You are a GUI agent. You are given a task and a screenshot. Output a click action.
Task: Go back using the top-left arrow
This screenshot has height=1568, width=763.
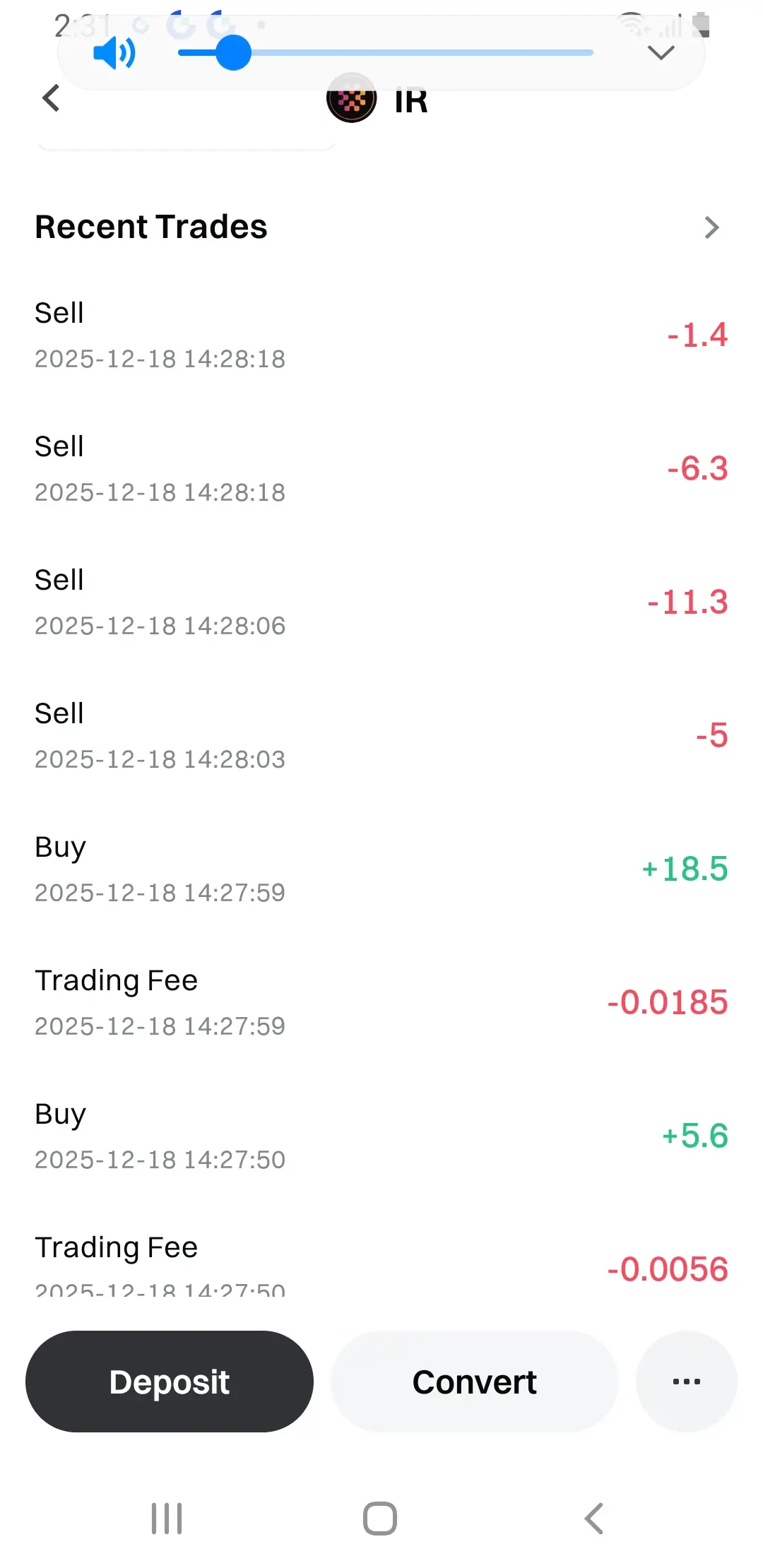tap(51, 98)
